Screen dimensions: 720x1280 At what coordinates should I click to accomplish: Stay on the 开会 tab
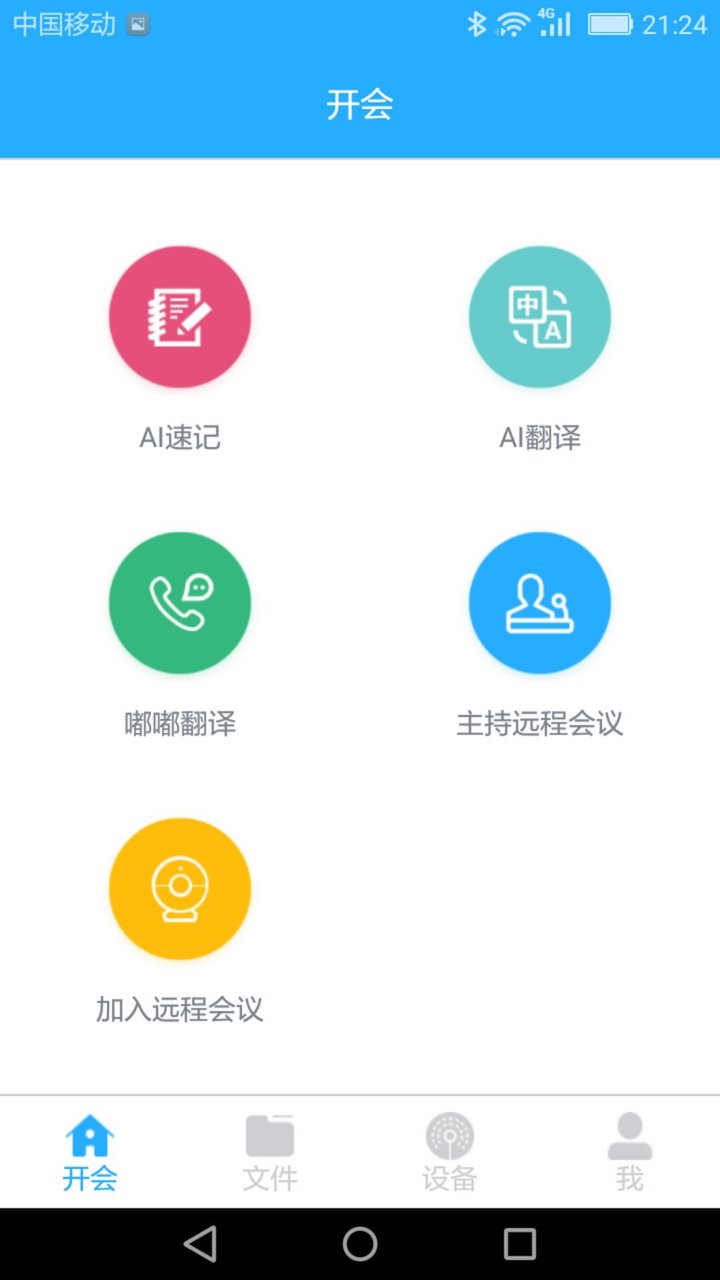coord(90,1152)
